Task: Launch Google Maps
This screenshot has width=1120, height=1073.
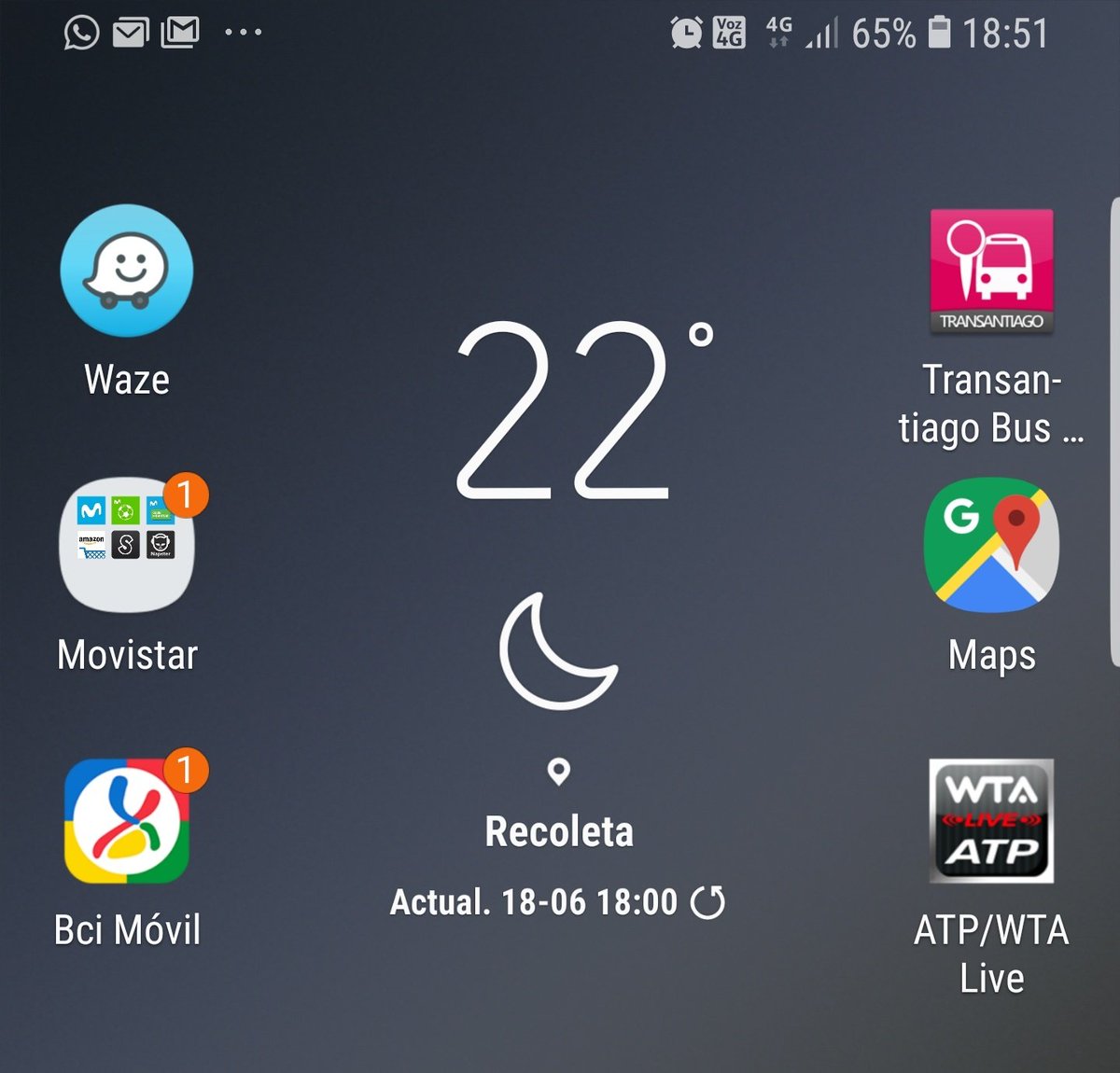Action: point(991,545)
